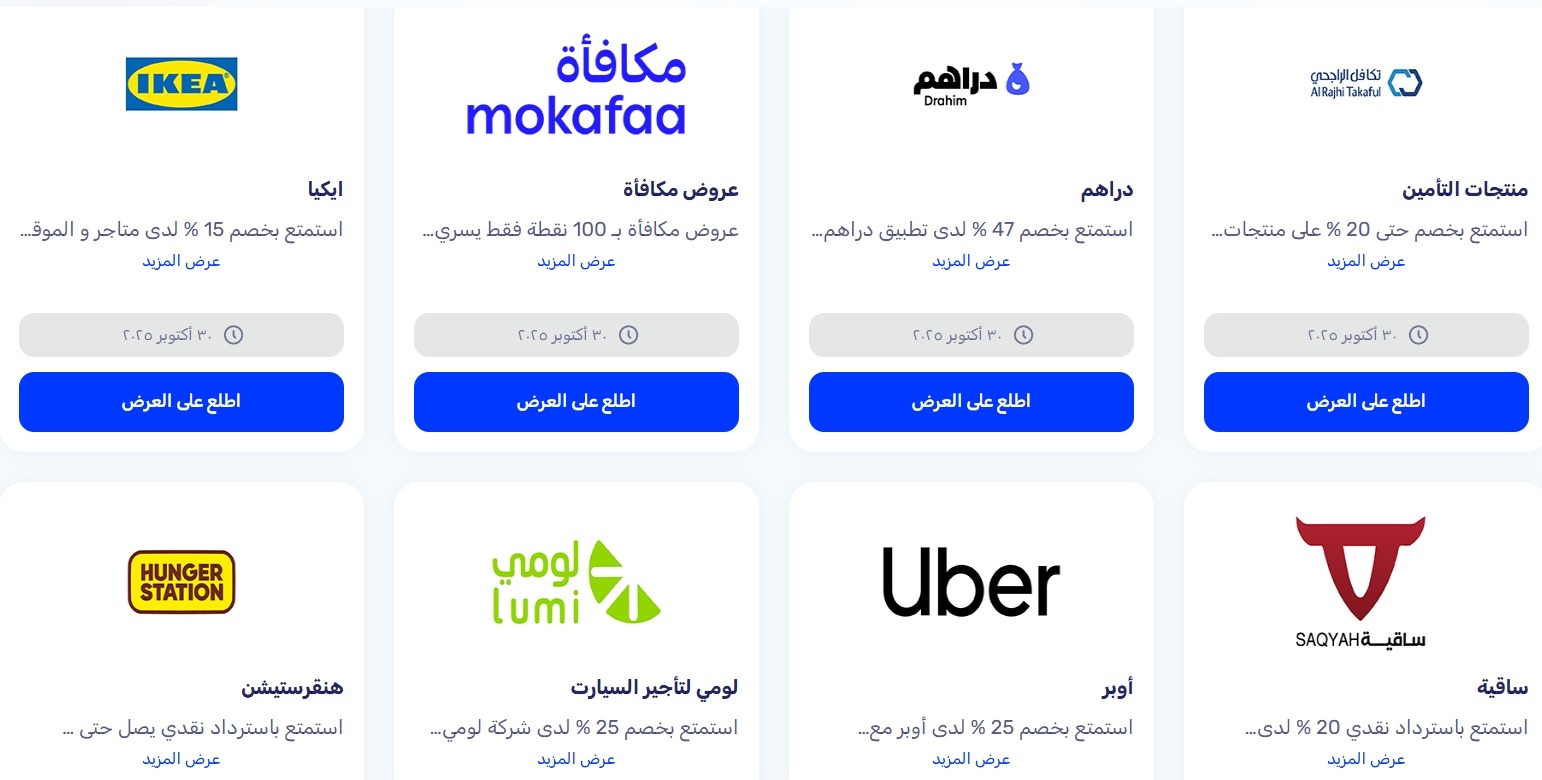Open the Lumi car rental card

(576, 582)
